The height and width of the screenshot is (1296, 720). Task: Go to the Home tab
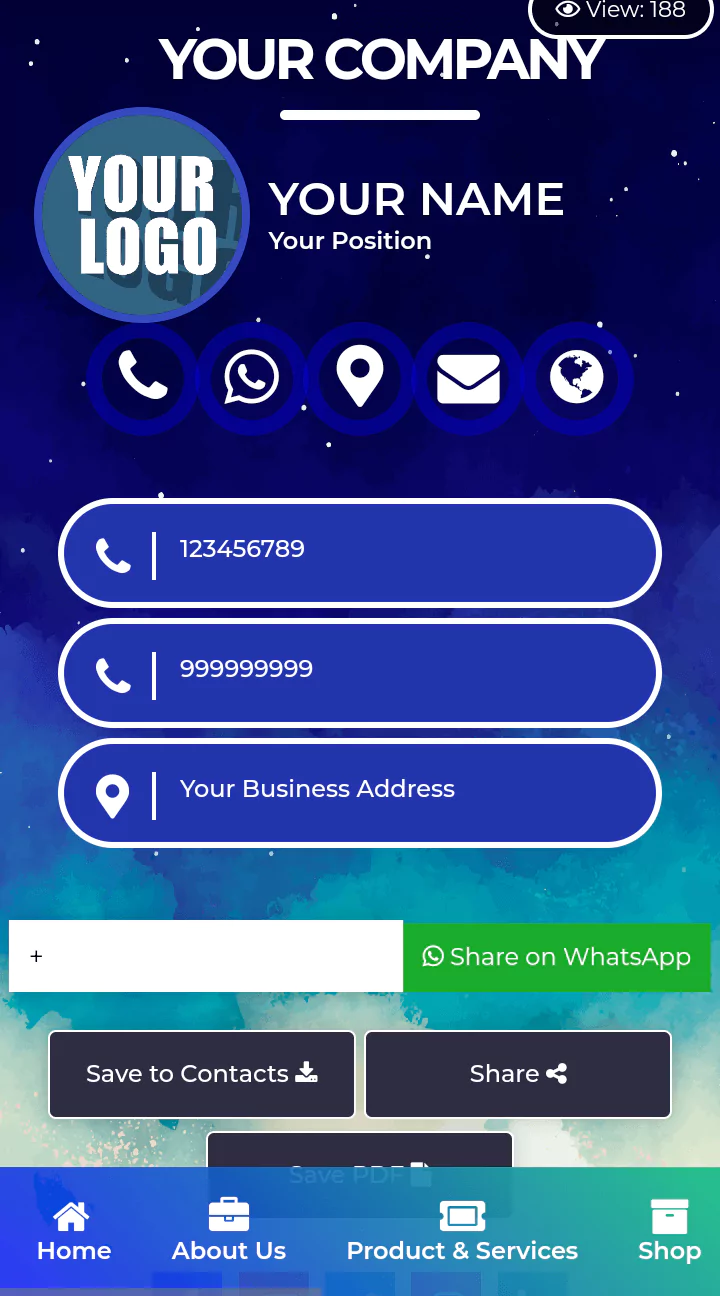pos(73,1232)
